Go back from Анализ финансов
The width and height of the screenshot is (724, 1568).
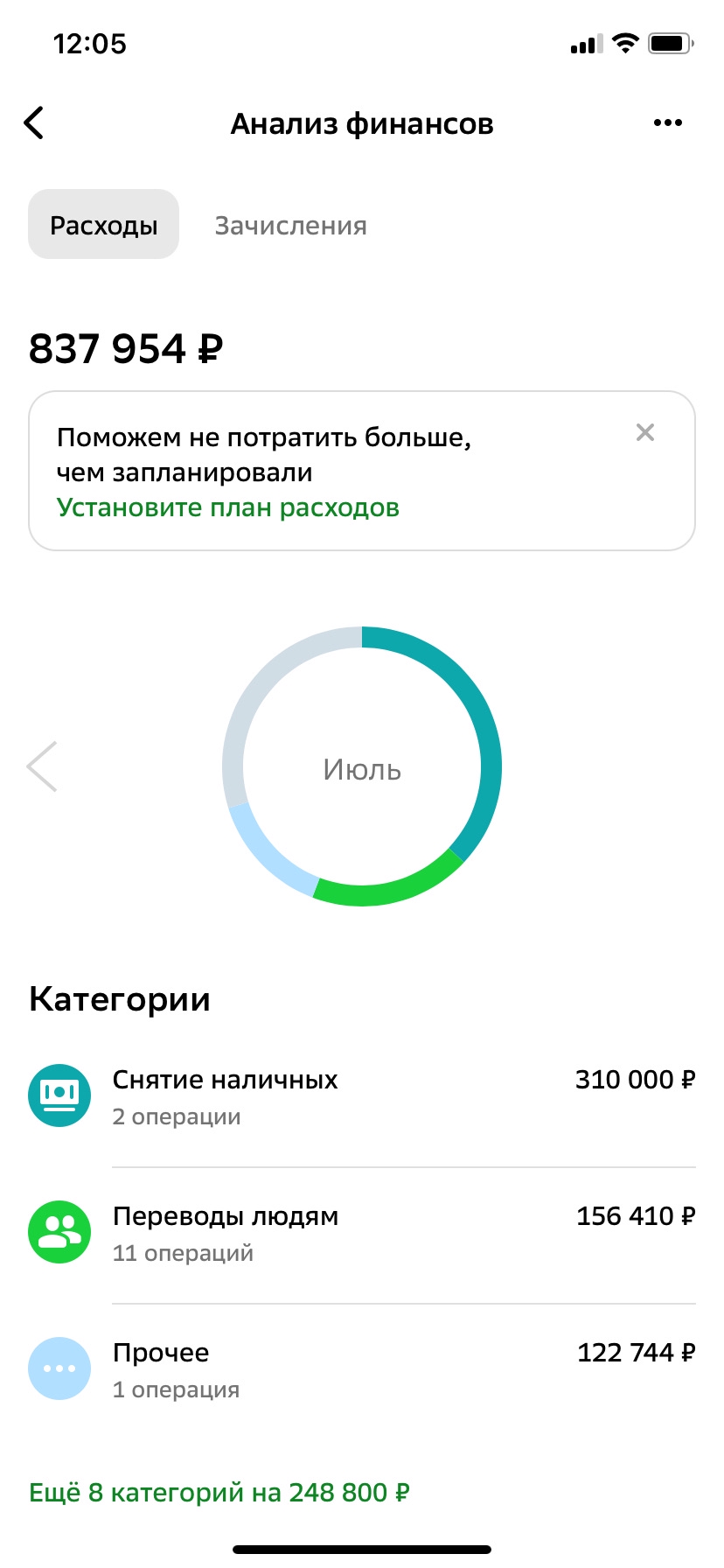pyautogui.click(x=35, y=123)
